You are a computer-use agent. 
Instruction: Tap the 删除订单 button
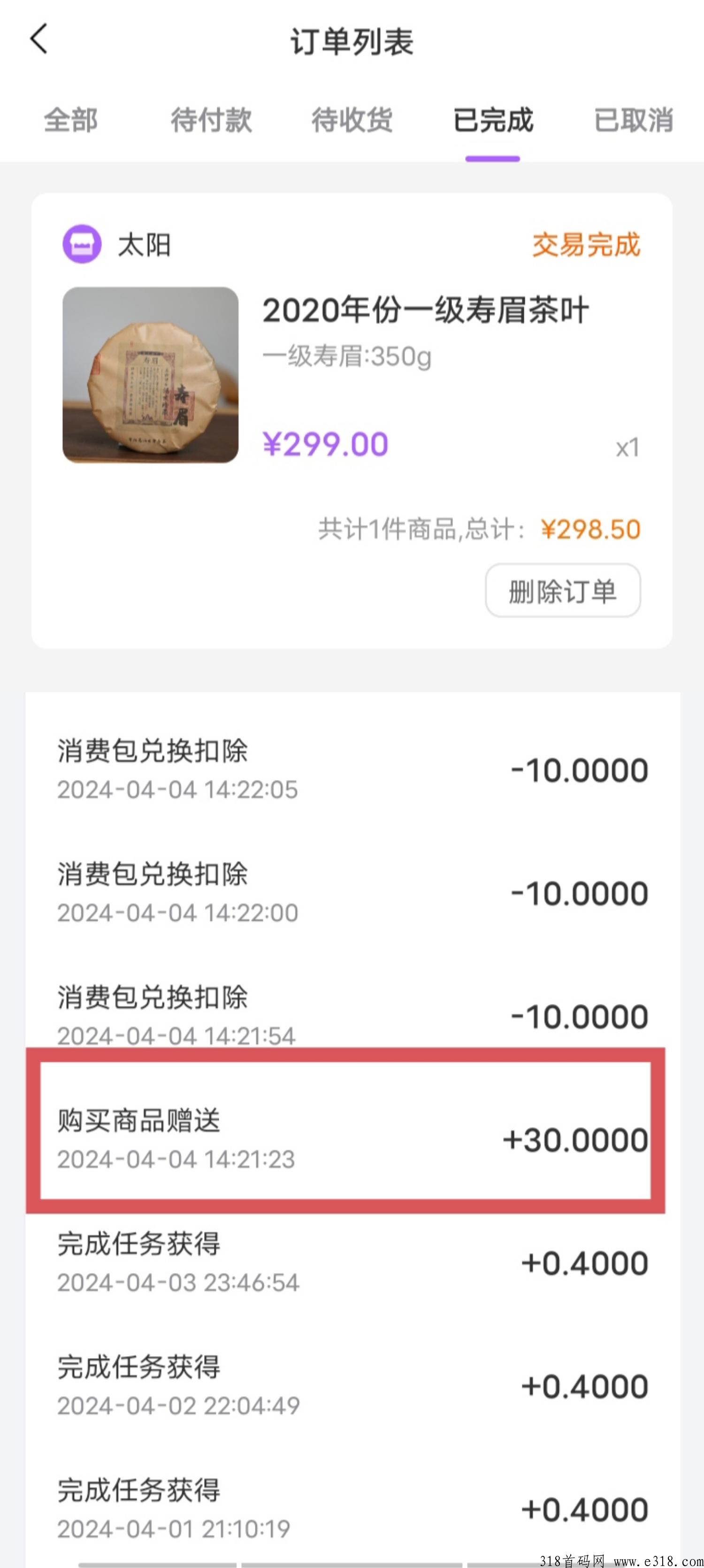point(562,591)
